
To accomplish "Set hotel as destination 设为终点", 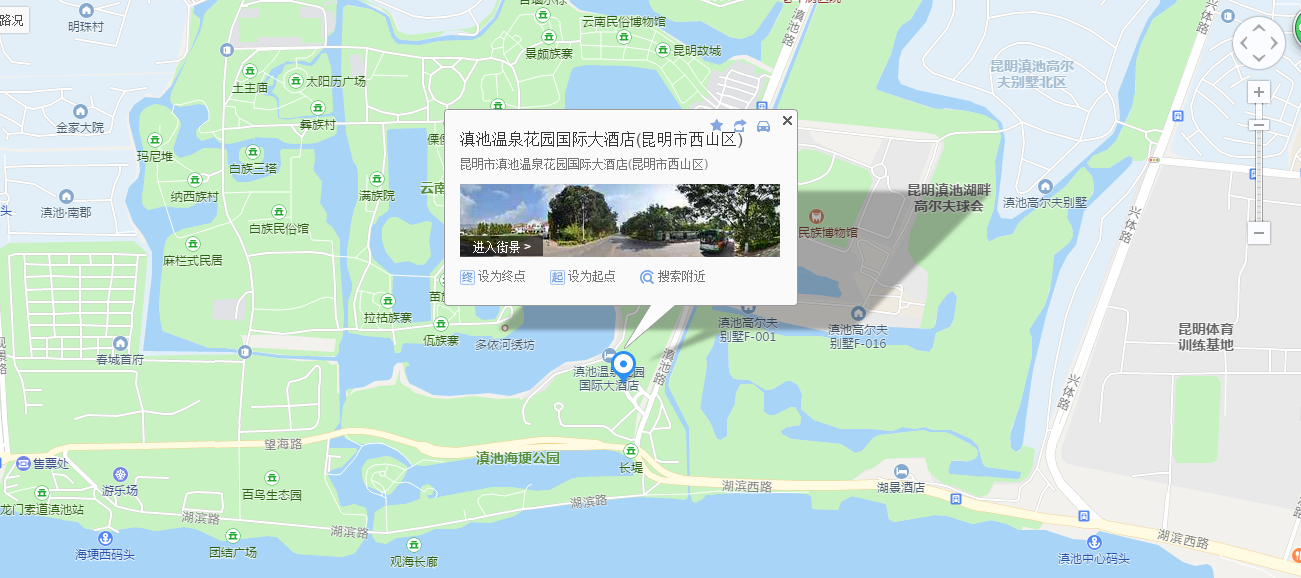I will [493, 276].
